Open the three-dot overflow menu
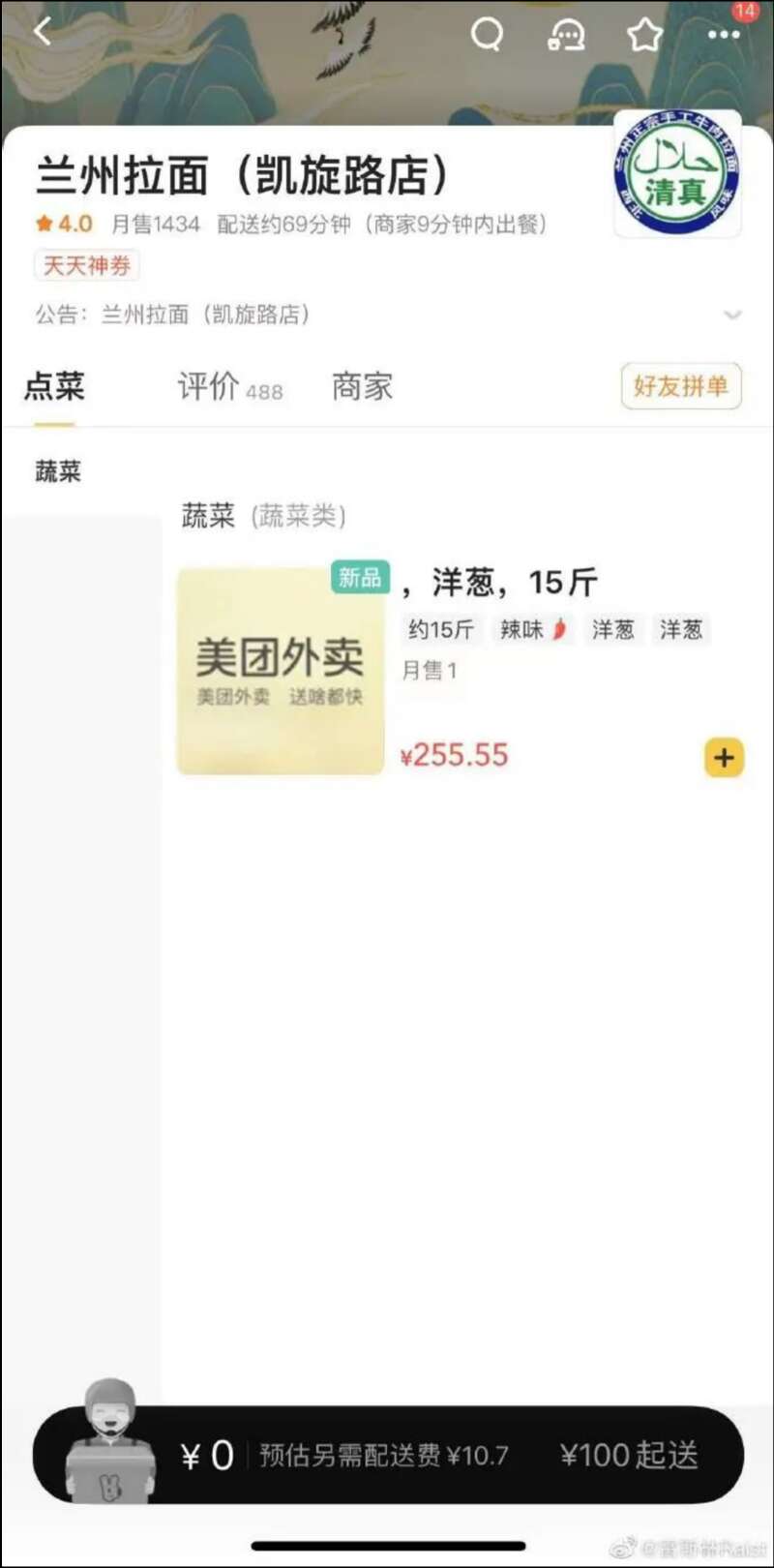The width and height of the screenshot is (774, 1568). pyautogui.click(x=723, y=35)
